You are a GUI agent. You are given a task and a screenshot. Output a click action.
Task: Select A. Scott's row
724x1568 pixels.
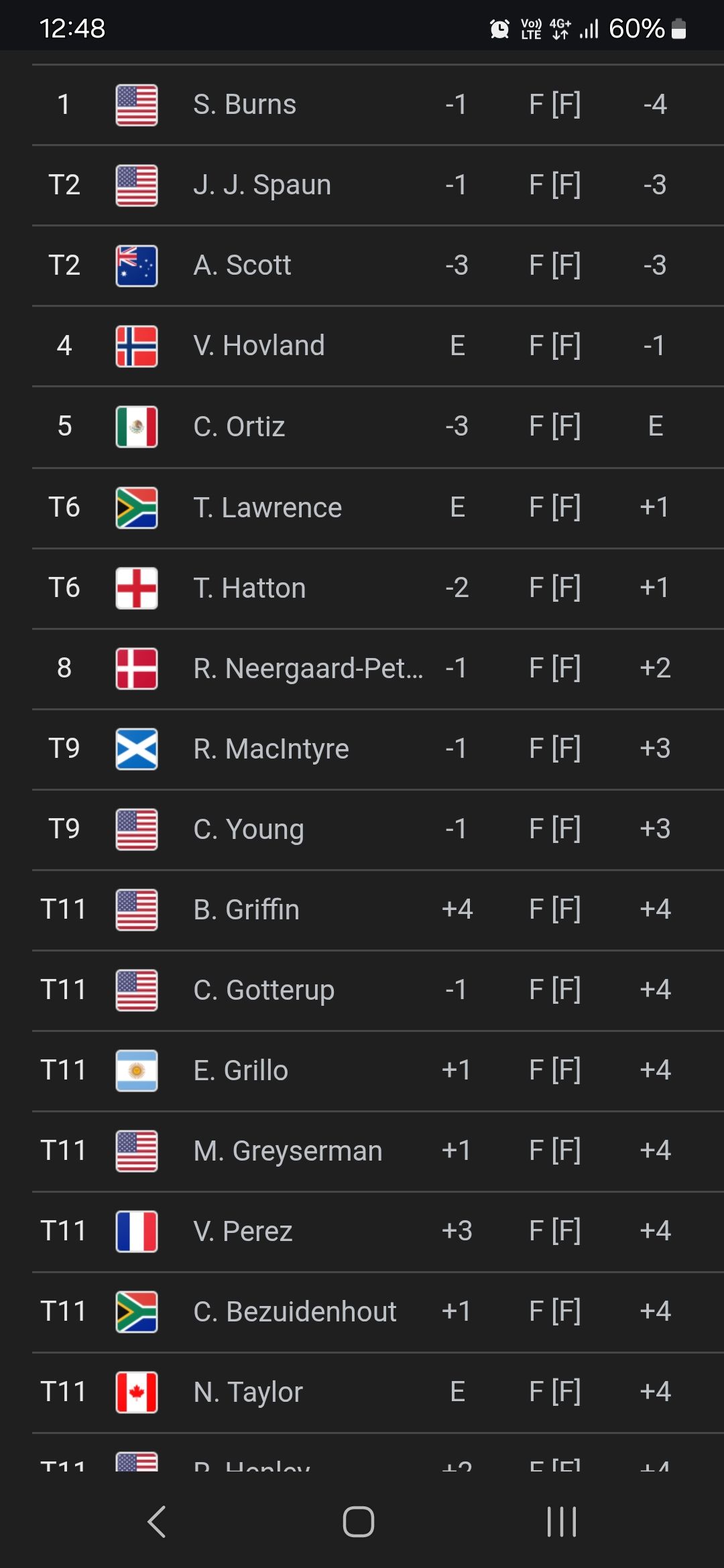click(x=362, y=265)
